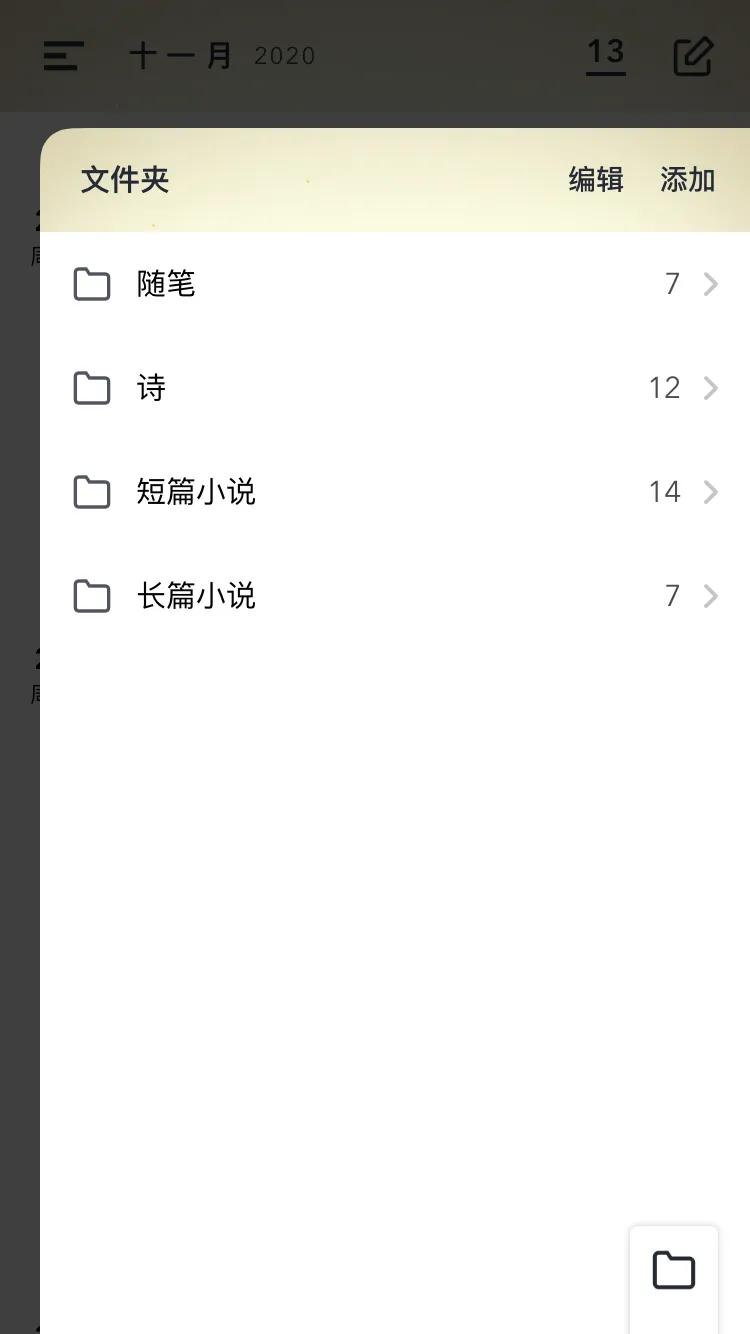Add a new folder with 添加

click(x=687, y=180)
